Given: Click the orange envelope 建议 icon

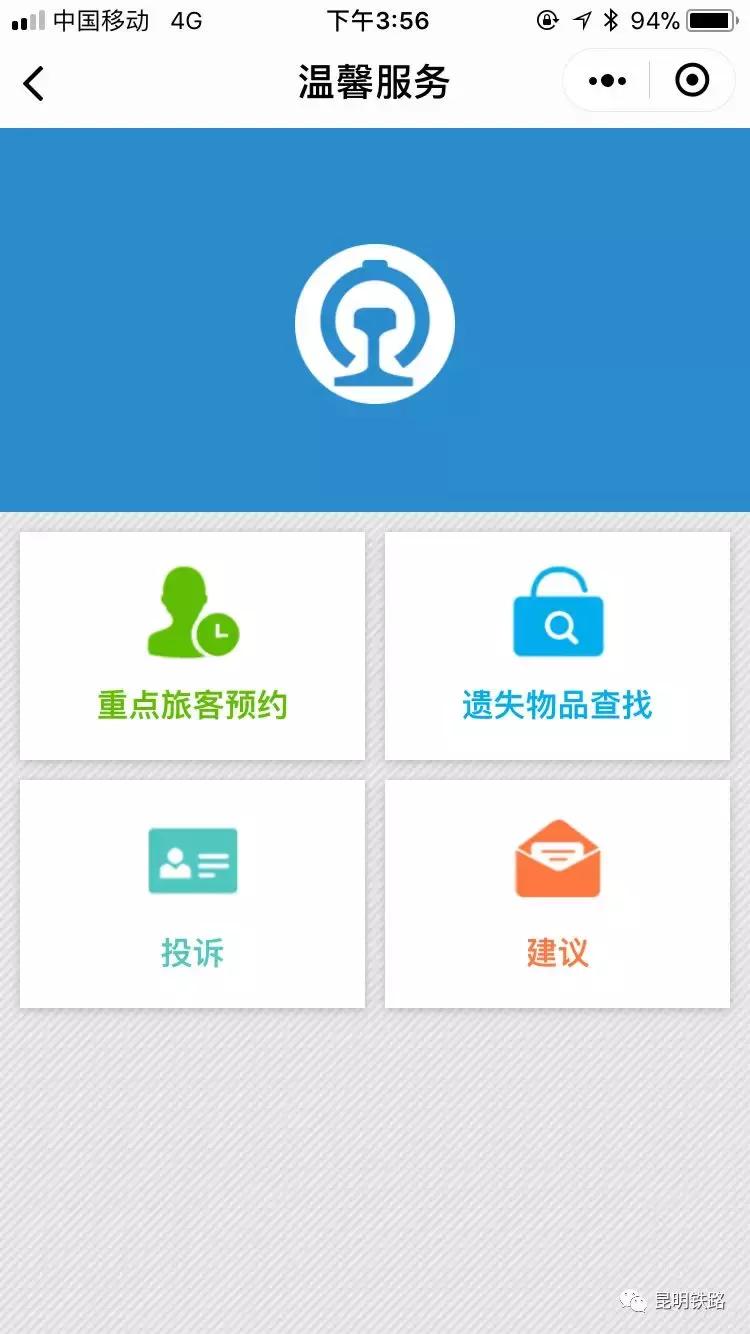Looking at the screenshot, I should (x=557, y=858).
